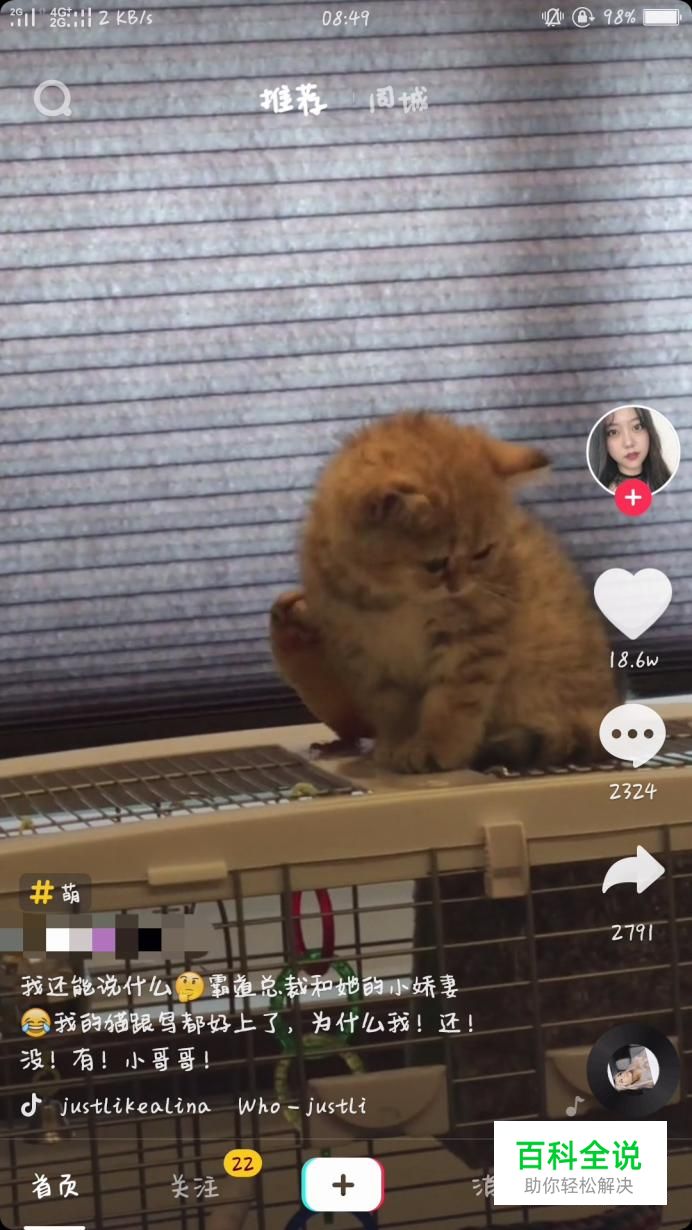Follow the creator with the plus badge
Screen dimensions: 692x1230
[x=632, y=497]
